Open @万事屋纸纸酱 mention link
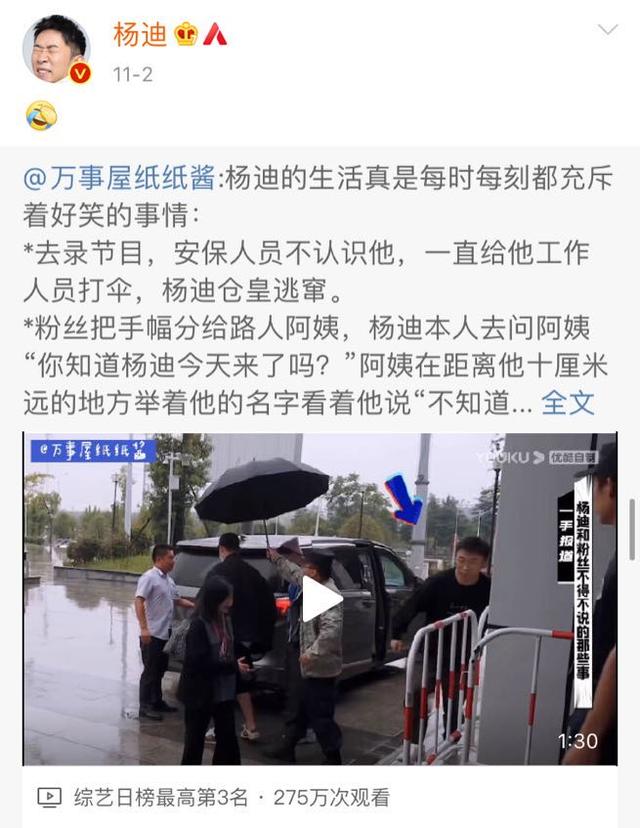The width and height of the screenshot is (640, 828). [x=118, y=179]
